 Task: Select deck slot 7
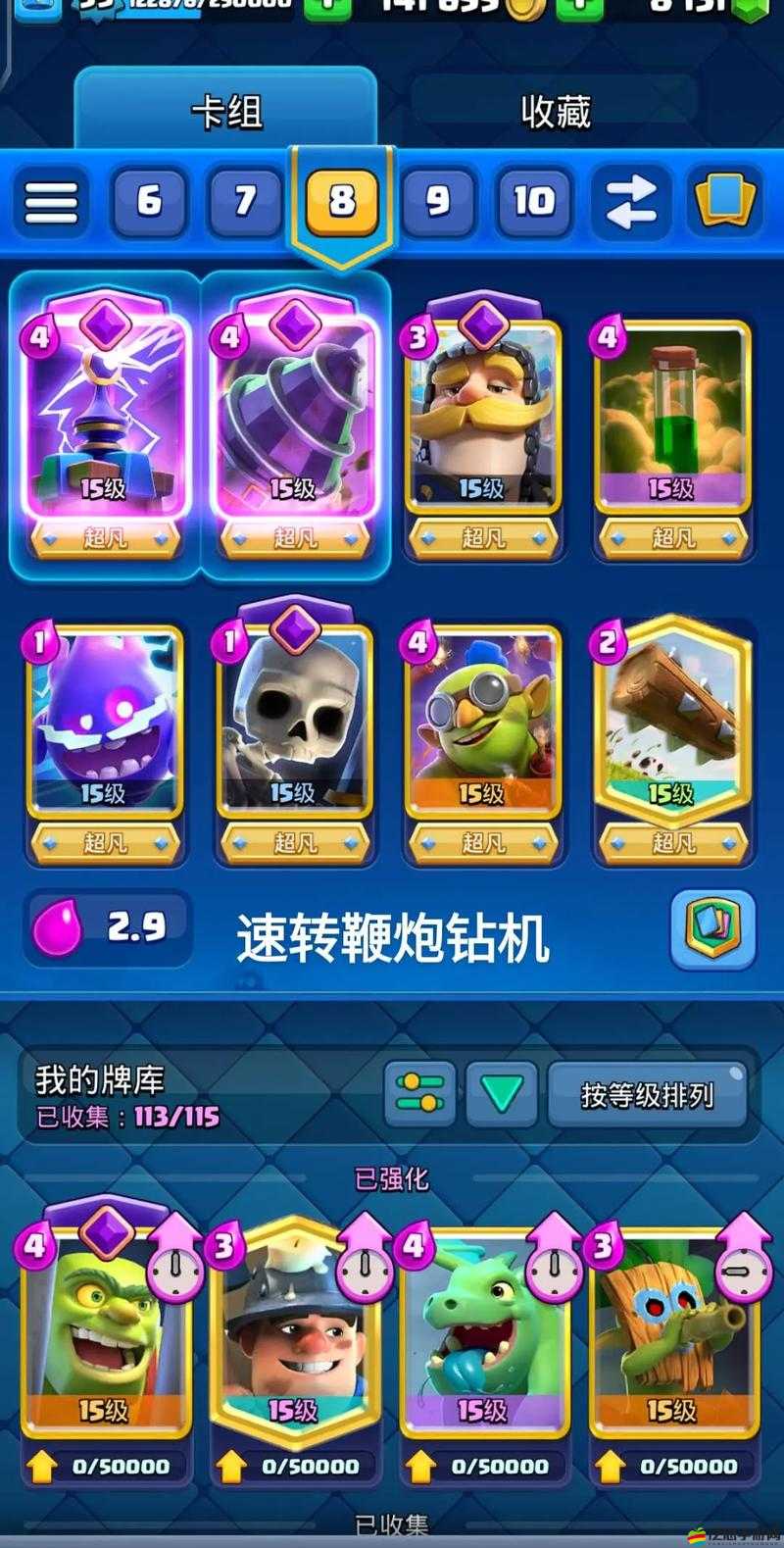[244, 201]
